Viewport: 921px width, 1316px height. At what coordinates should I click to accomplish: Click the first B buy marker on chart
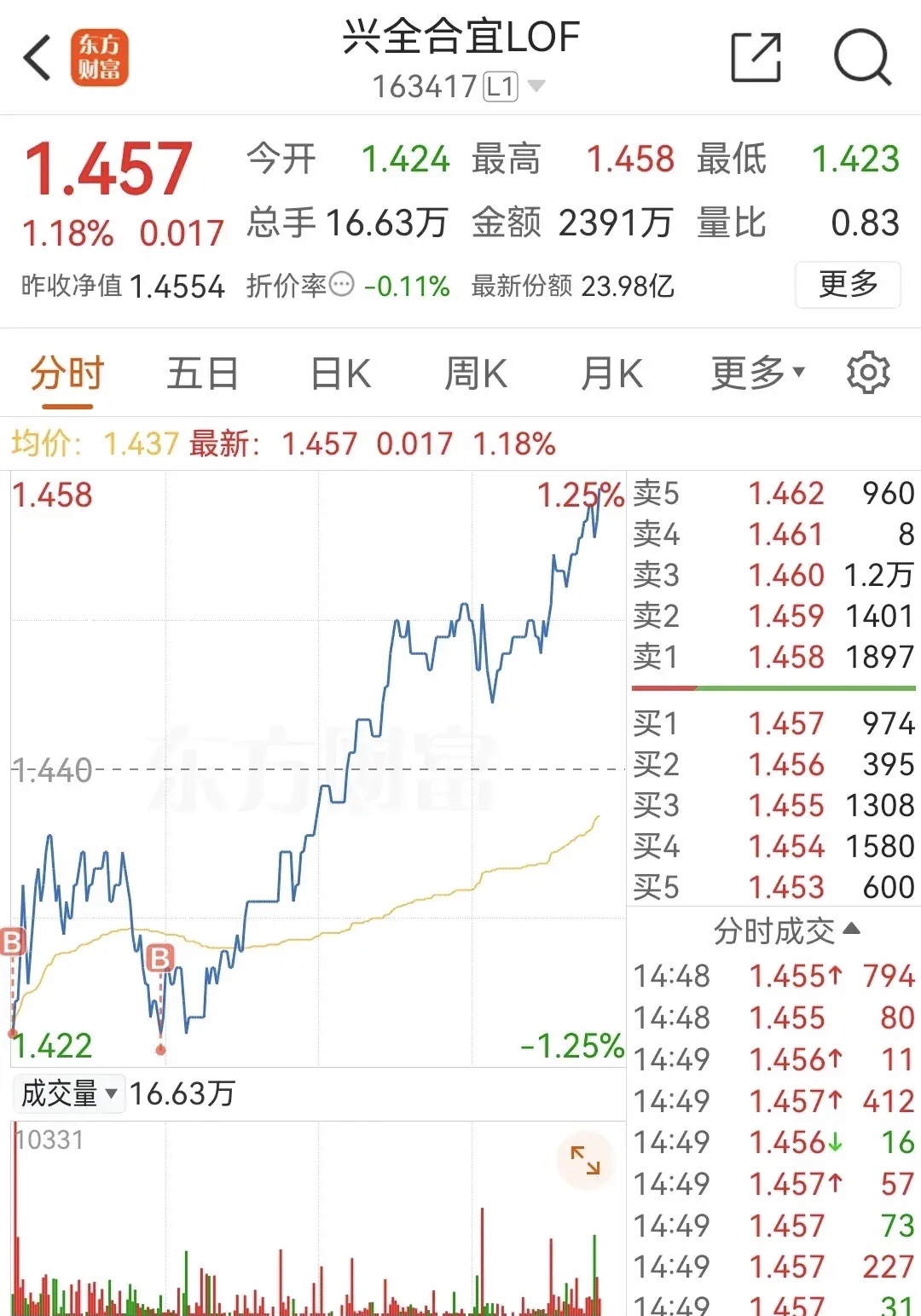(10, 943)
